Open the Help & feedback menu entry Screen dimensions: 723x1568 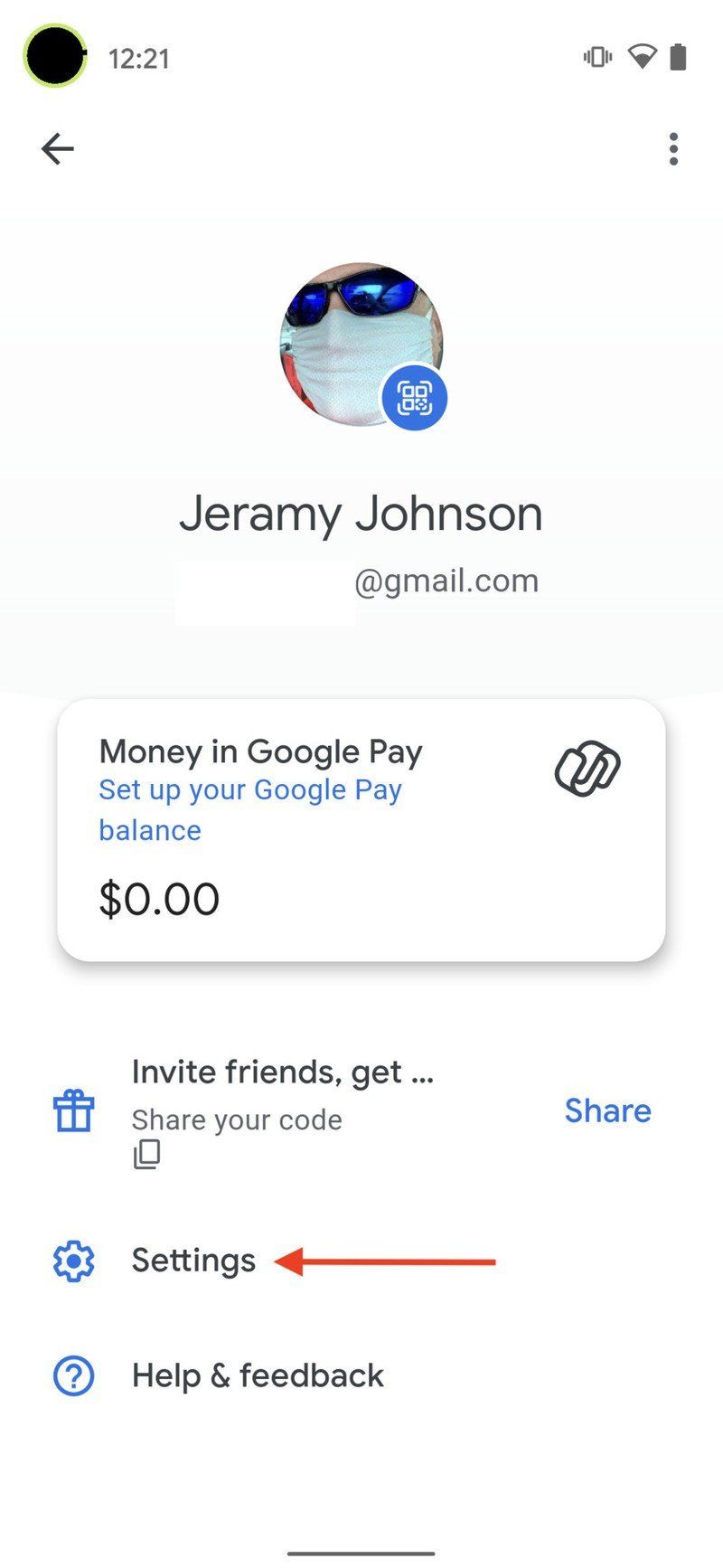coord(257,1376)
